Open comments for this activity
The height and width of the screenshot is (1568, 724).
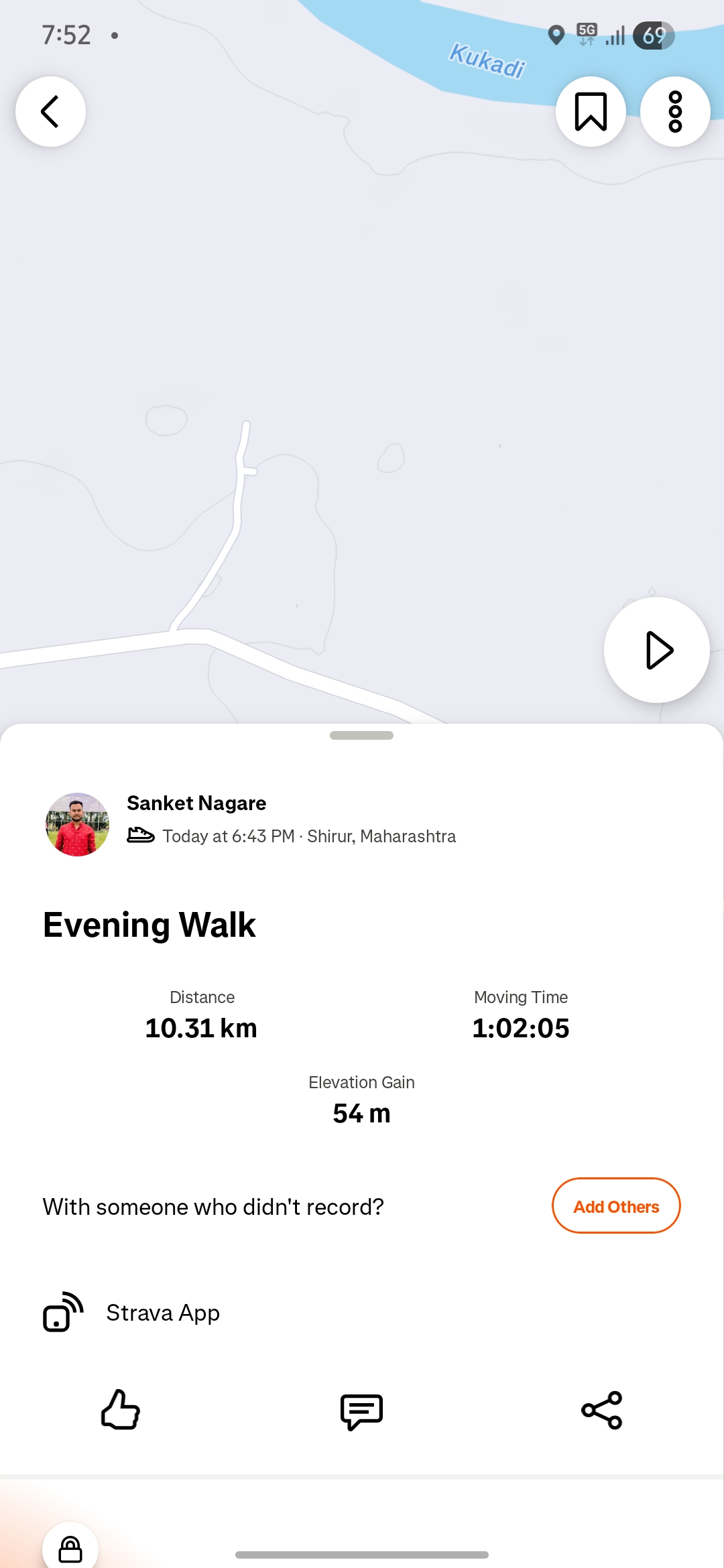pyautogui.click(x=361, y=1411)
